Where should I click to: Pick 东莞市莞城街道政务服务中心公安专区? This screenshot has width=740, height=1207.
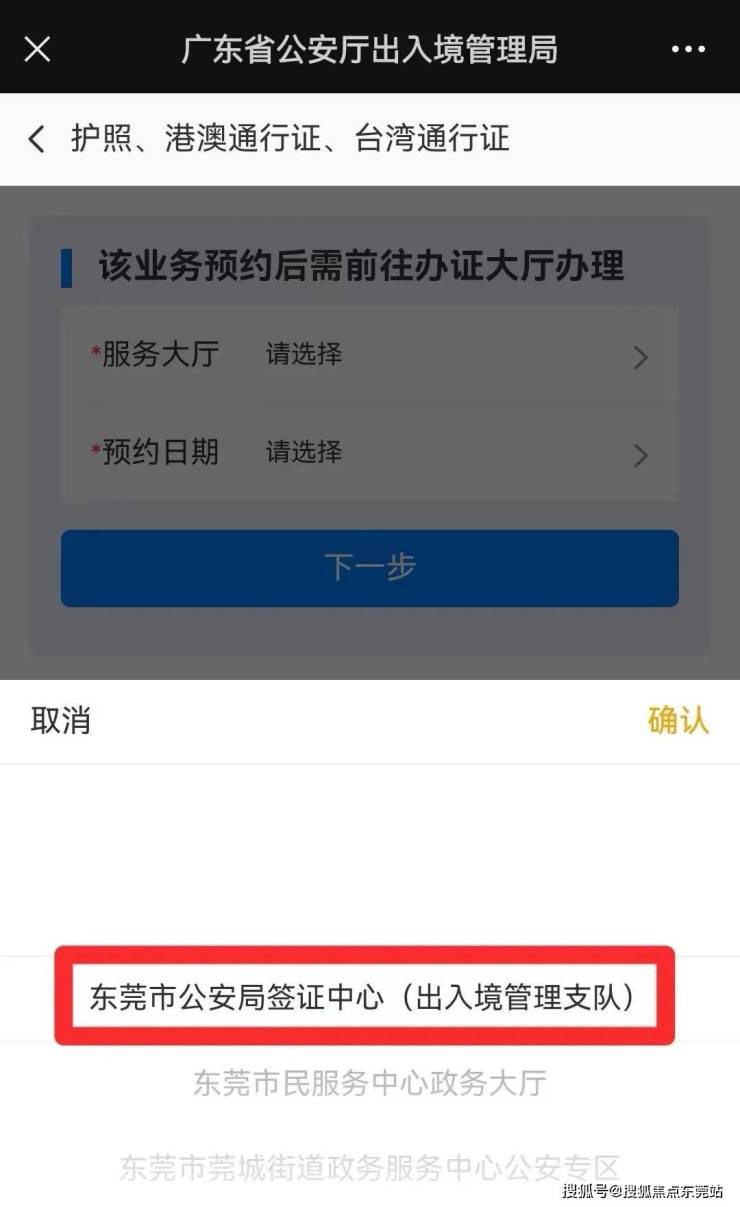[369, 1166]
